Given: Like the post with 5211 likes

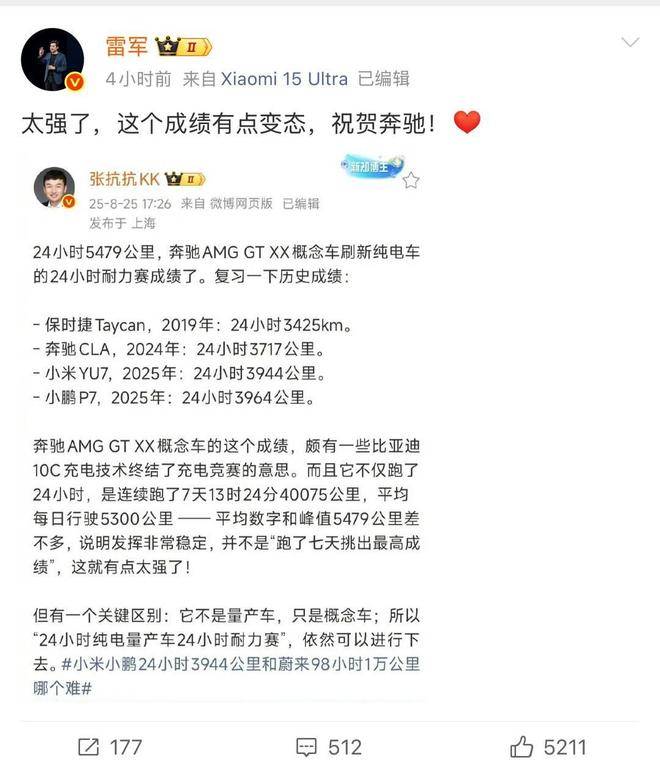Looking at the screenshot, I should 547,746.
